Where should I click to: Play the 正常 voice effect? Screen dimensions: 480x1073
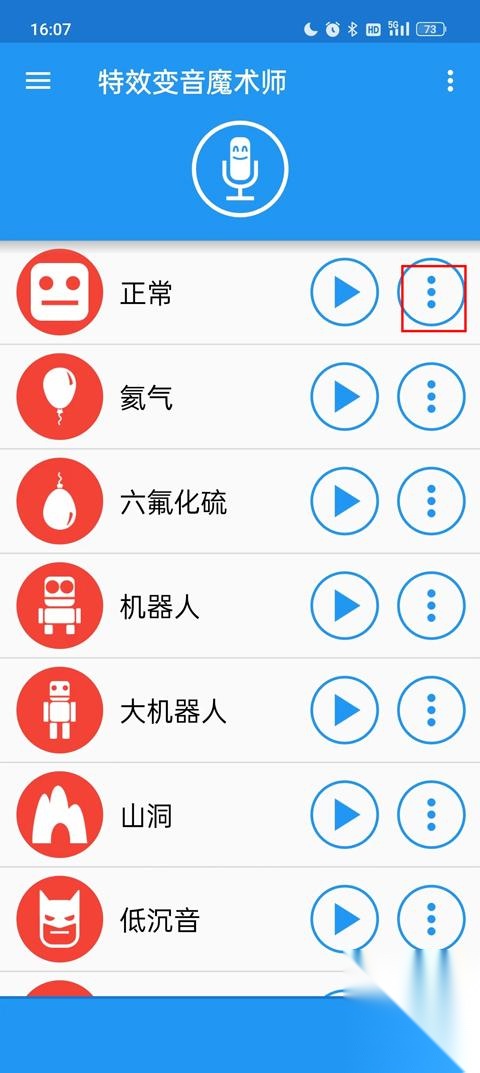click(344, 292)
